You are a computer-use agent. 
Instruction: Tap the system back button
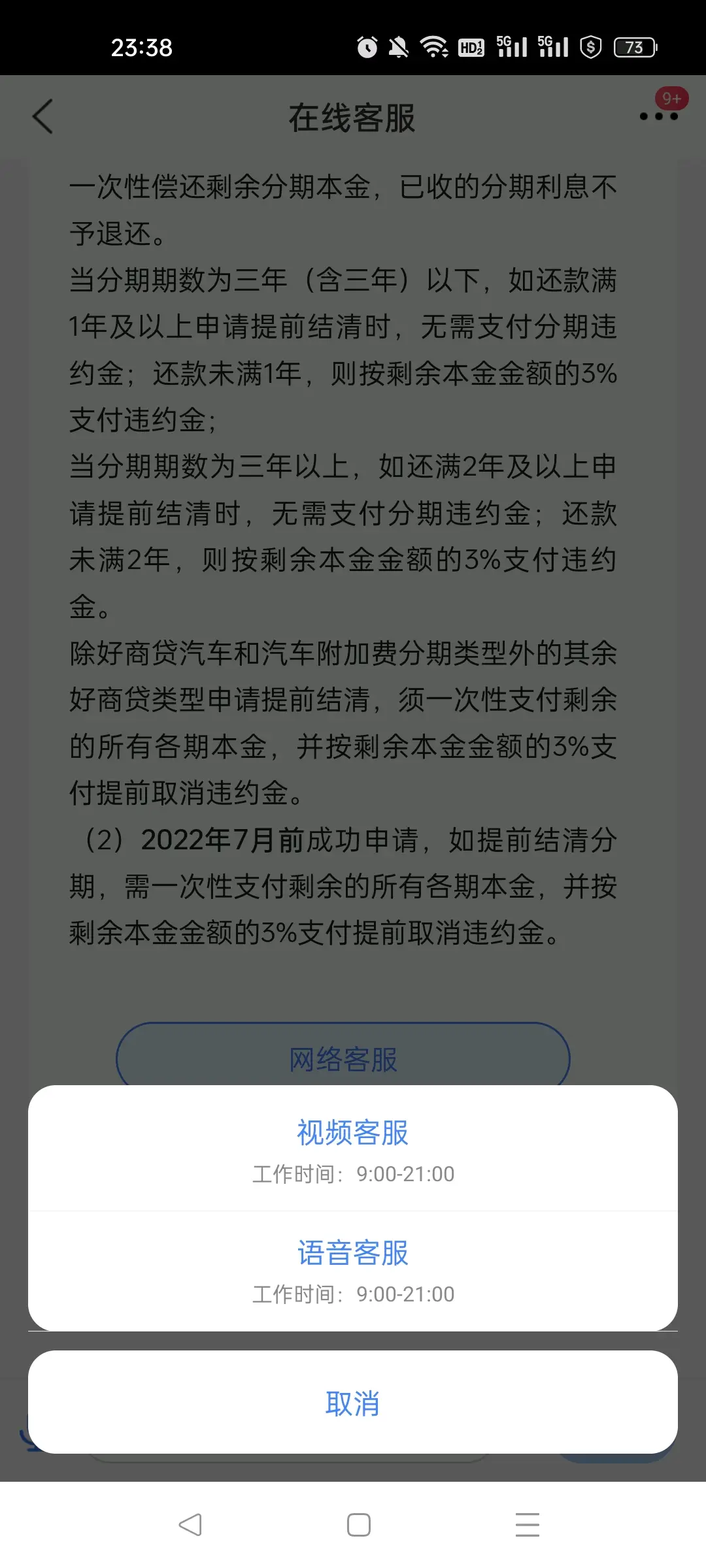coord(190,1525)
